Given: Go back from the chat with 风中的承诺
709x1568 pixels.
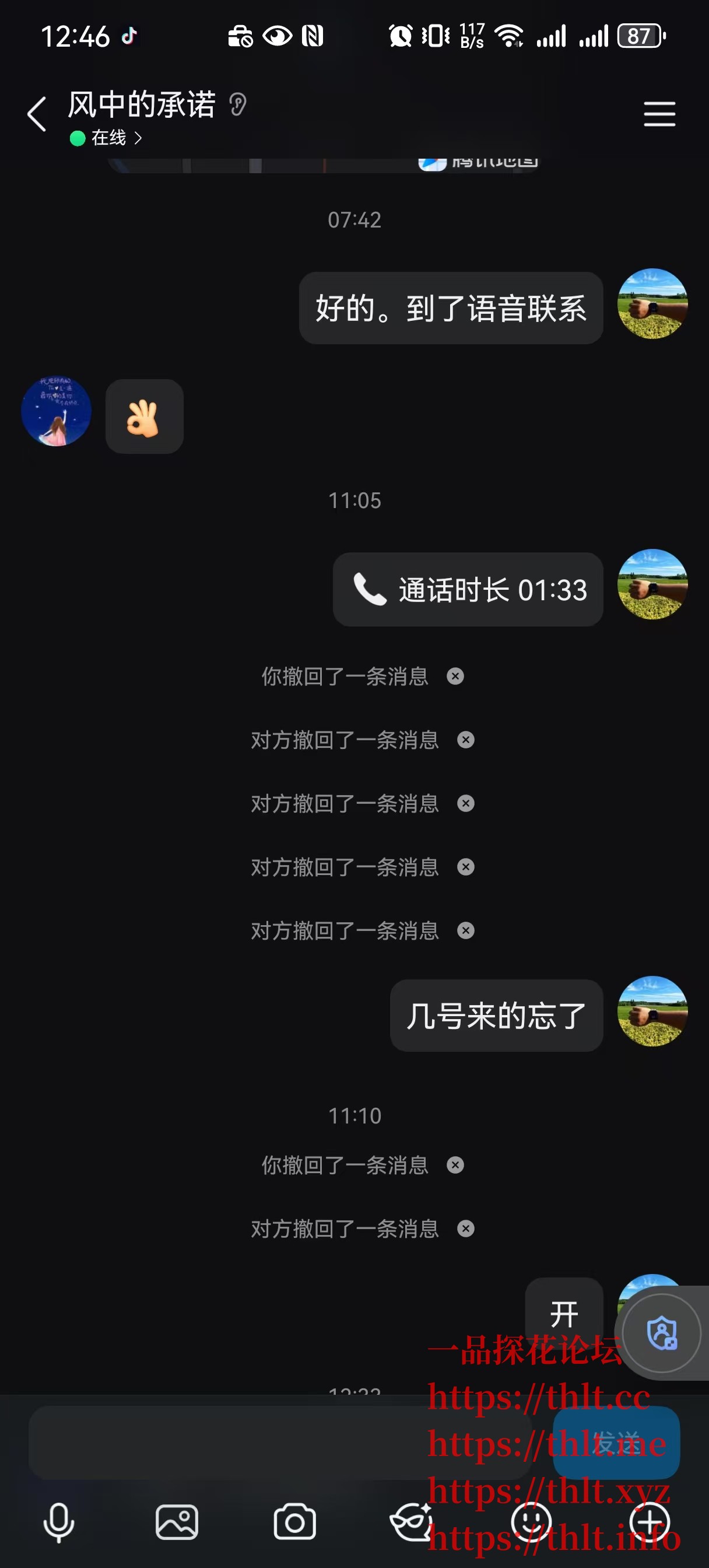Looking at the screenshot, I should 37,114.
